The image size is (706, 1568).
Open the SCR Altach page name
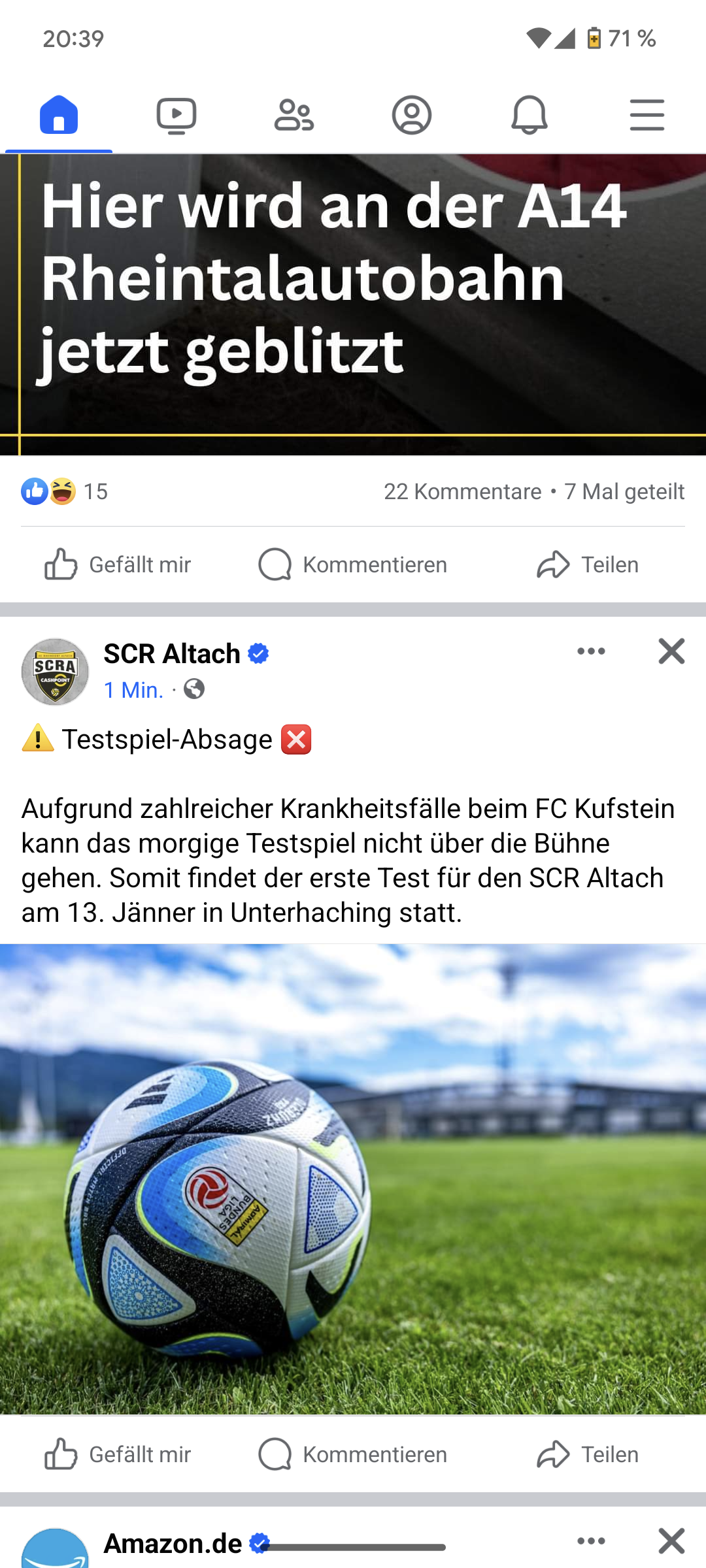click(172, 653)
